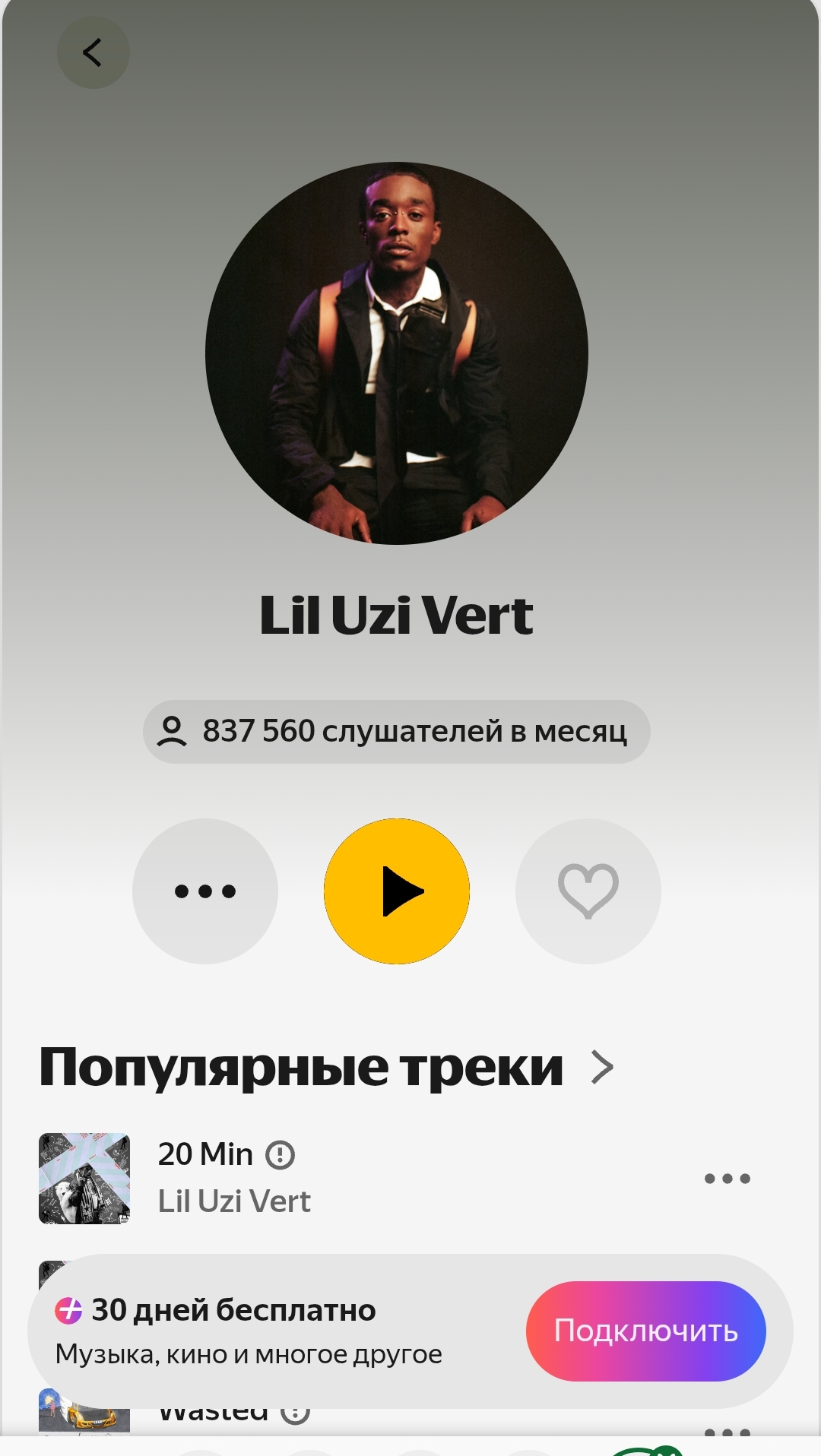
Task: Like the artist with the heart button
Action: (x=588, y=891)
